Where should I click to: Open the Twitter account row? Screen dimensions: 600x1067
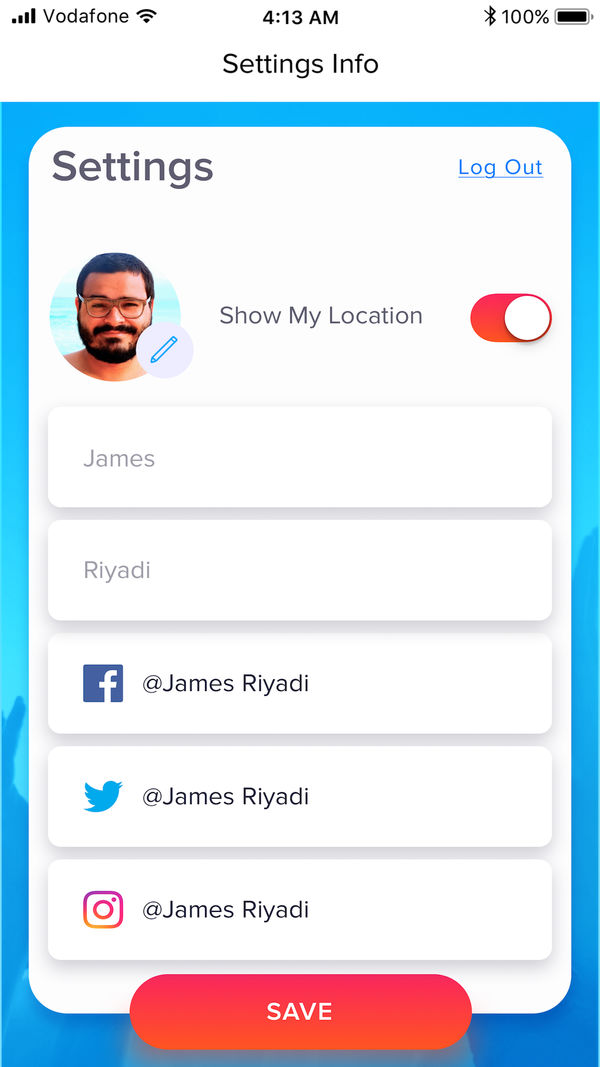coord(299,796)
